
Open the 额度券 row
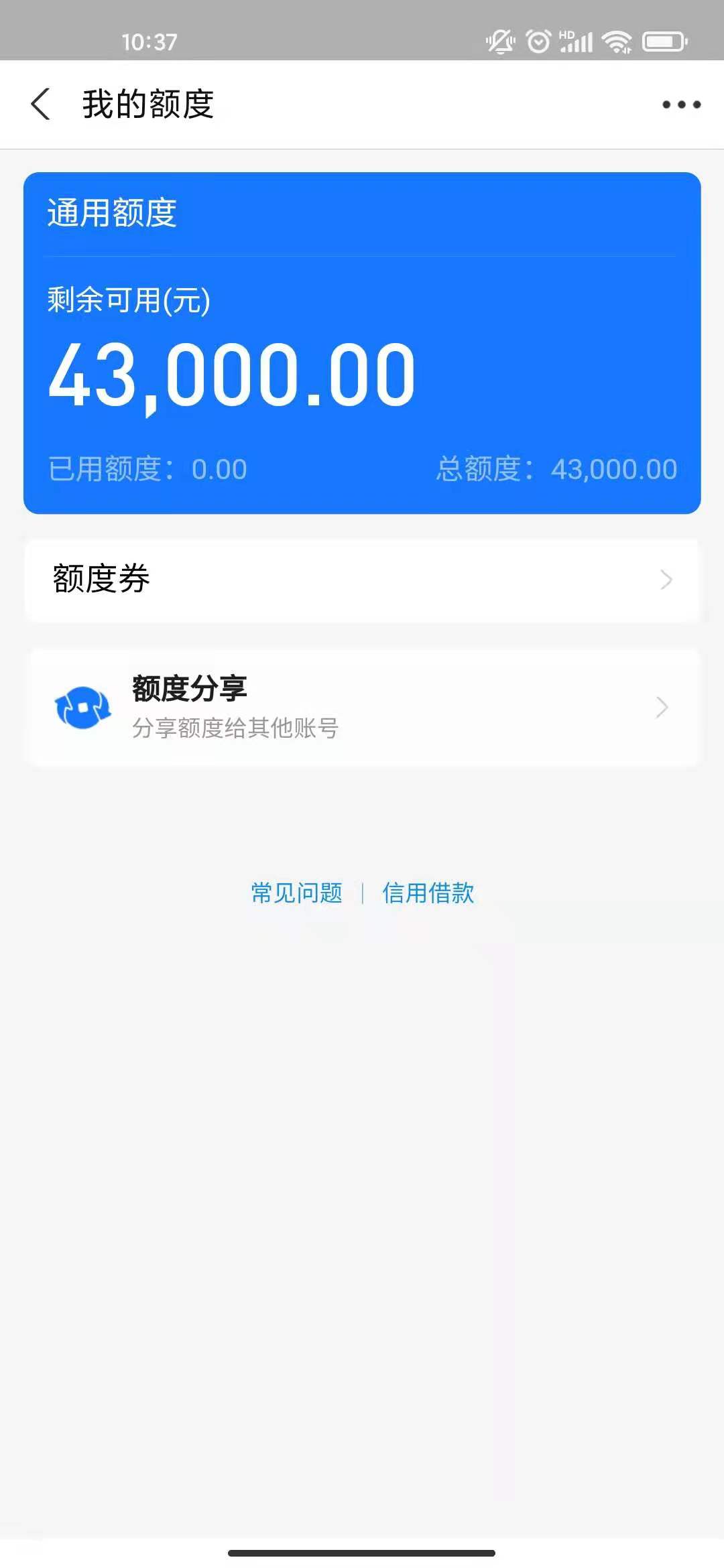[362, 580]
